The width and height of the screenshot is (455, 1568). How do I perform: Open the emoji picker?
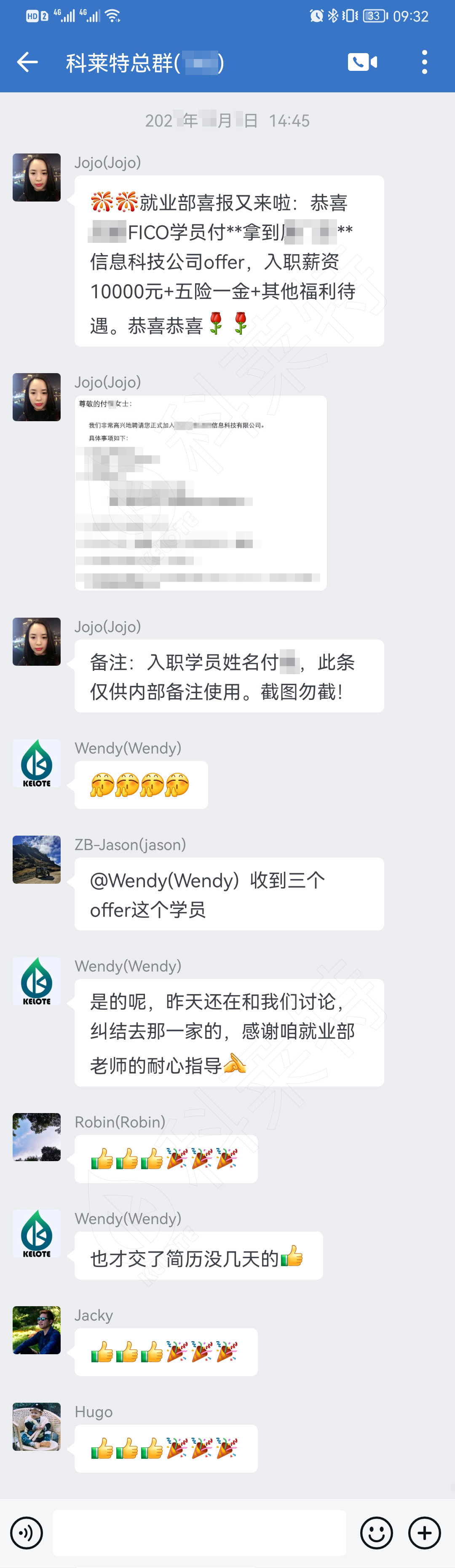pyautogui.click(x=376, y=1533)
